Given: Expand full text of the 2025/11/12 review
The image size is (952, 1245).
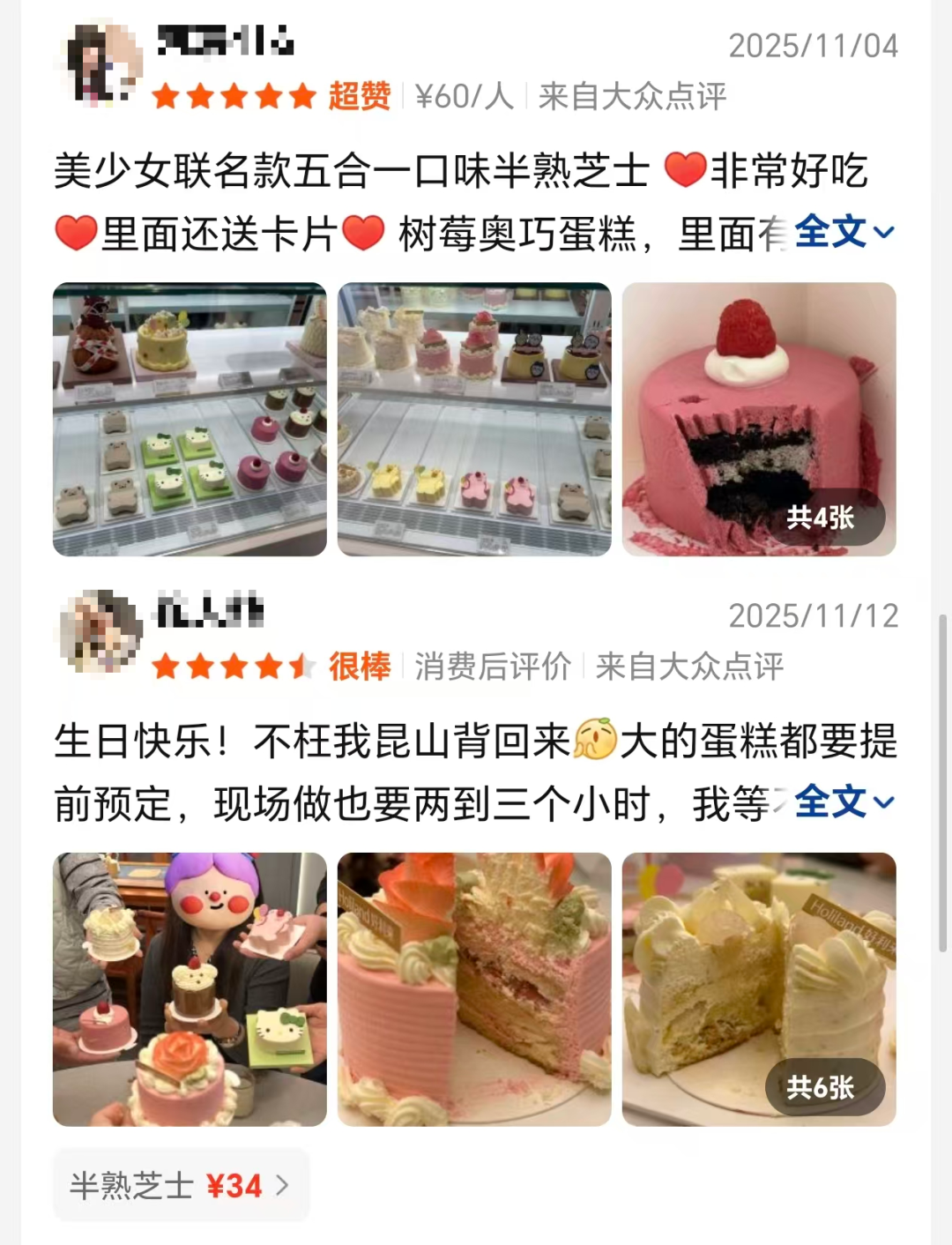Looking at the screenshot, I should click(x=844, y=802).
